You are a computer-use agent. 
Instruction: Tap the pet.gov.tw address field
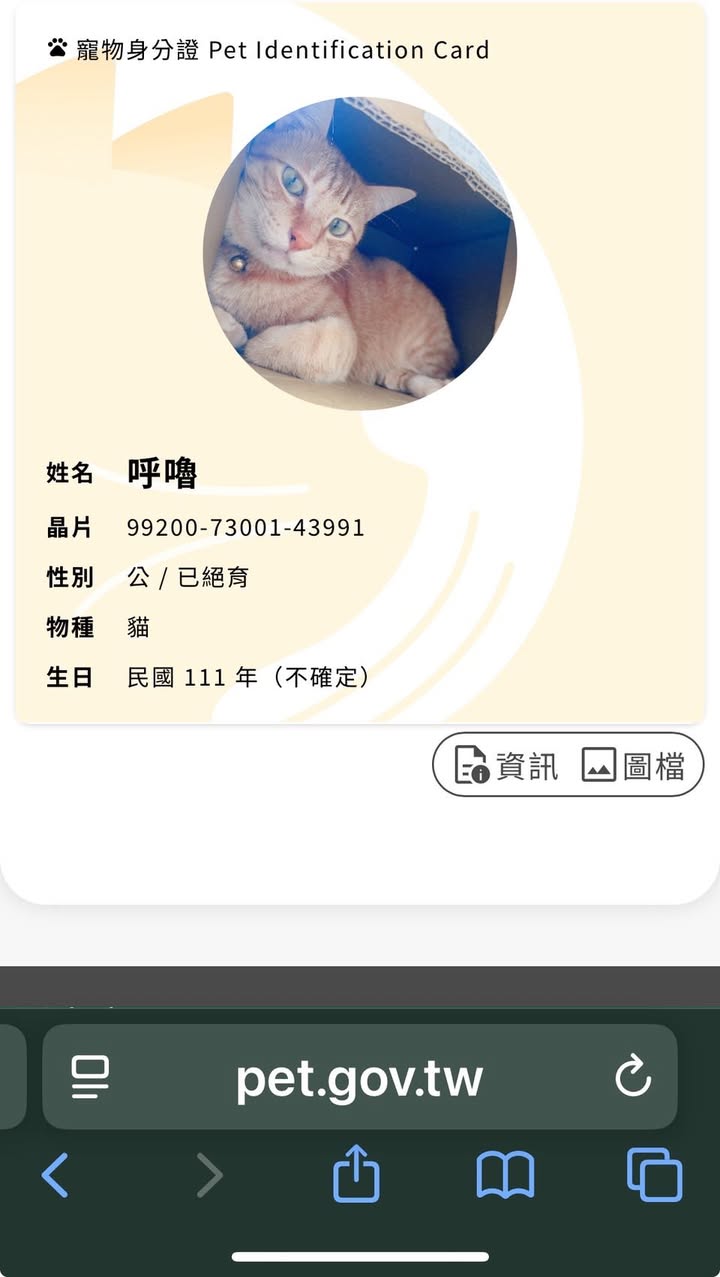[x=360, y=1077]
